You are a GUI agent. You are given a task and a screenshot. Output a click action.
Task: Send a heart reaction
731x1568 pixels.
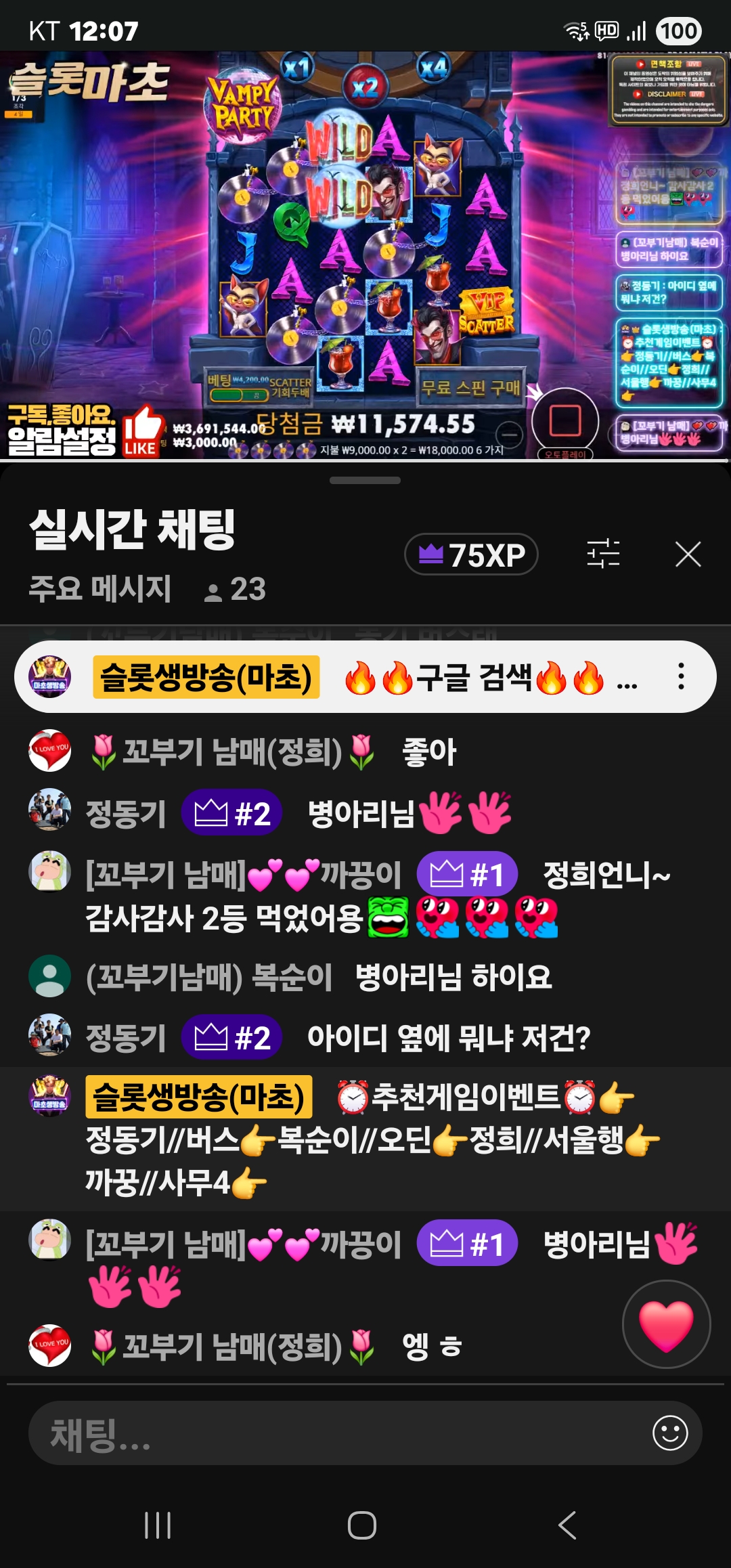point(666,1324)
